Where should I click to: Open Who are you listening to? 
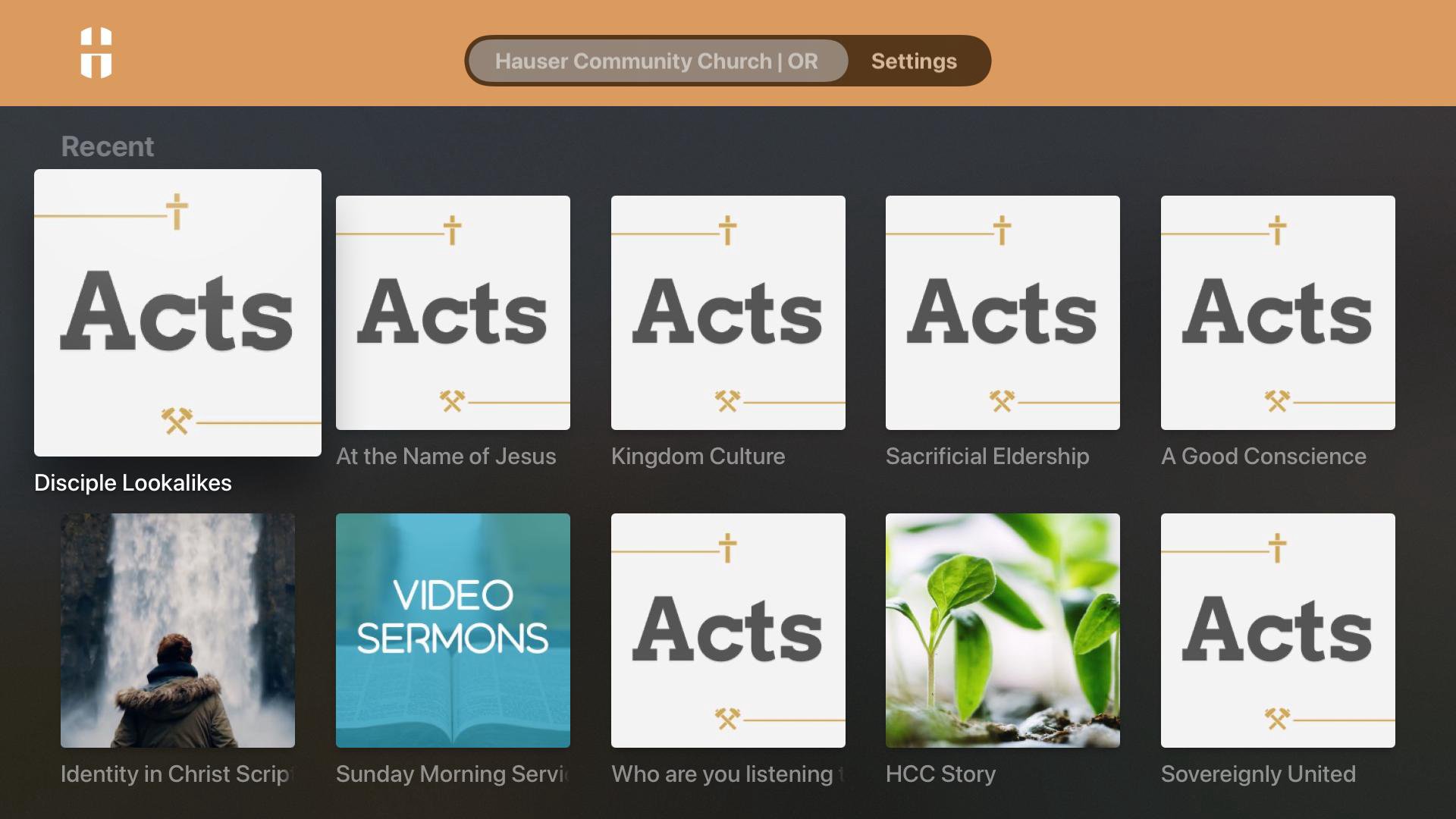pyautogui.click(x=728, y=630)
